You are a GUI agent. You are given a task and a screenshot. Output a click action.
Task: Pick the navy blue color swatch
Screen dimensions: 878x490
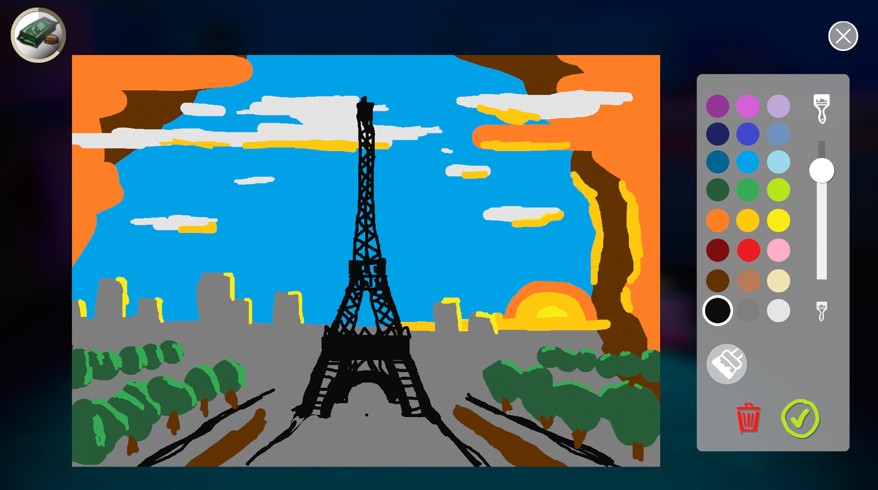[x=717, y=134]
